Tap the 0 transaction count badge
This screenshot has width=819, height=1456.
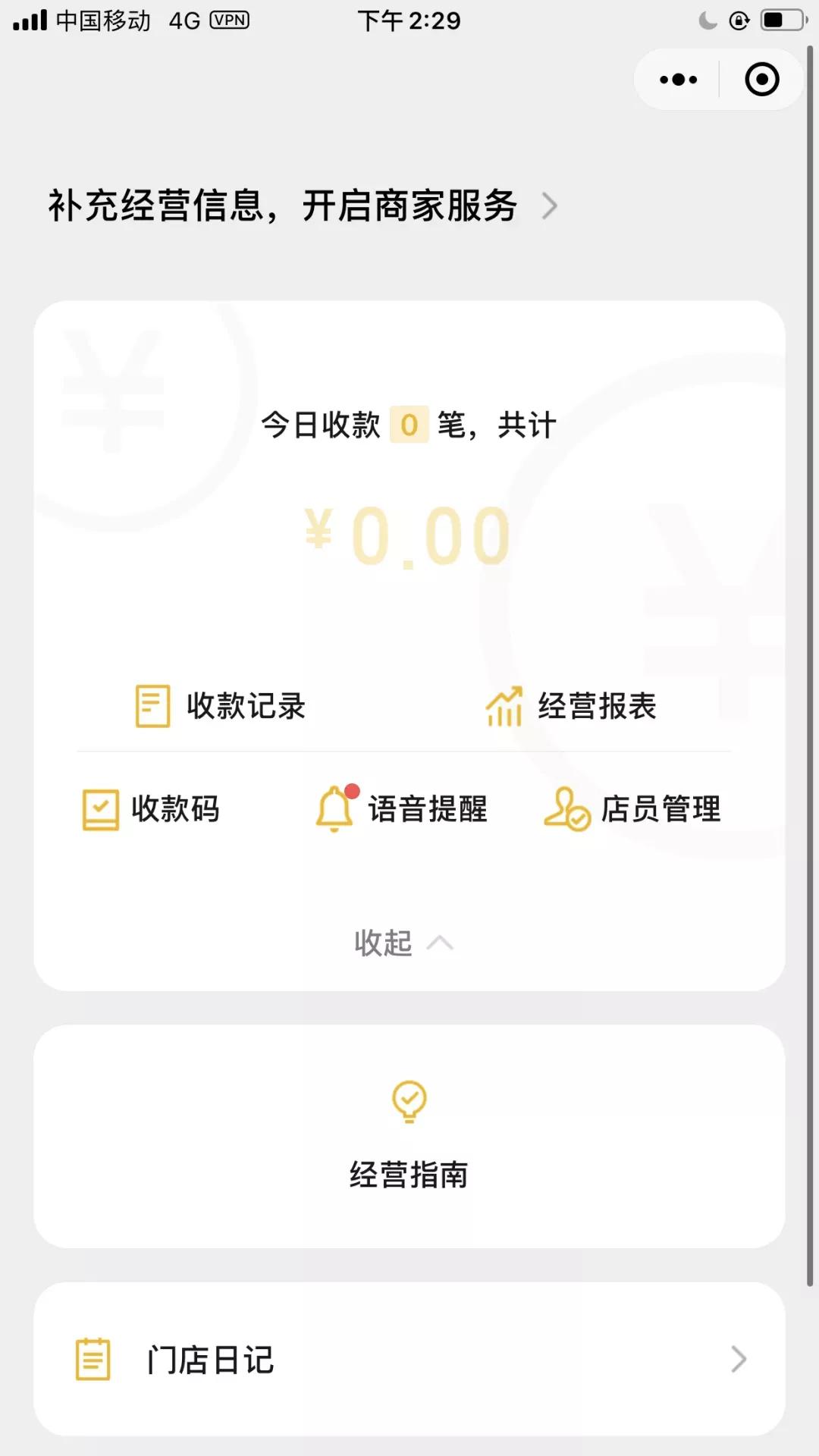click(x=406, y=425)
